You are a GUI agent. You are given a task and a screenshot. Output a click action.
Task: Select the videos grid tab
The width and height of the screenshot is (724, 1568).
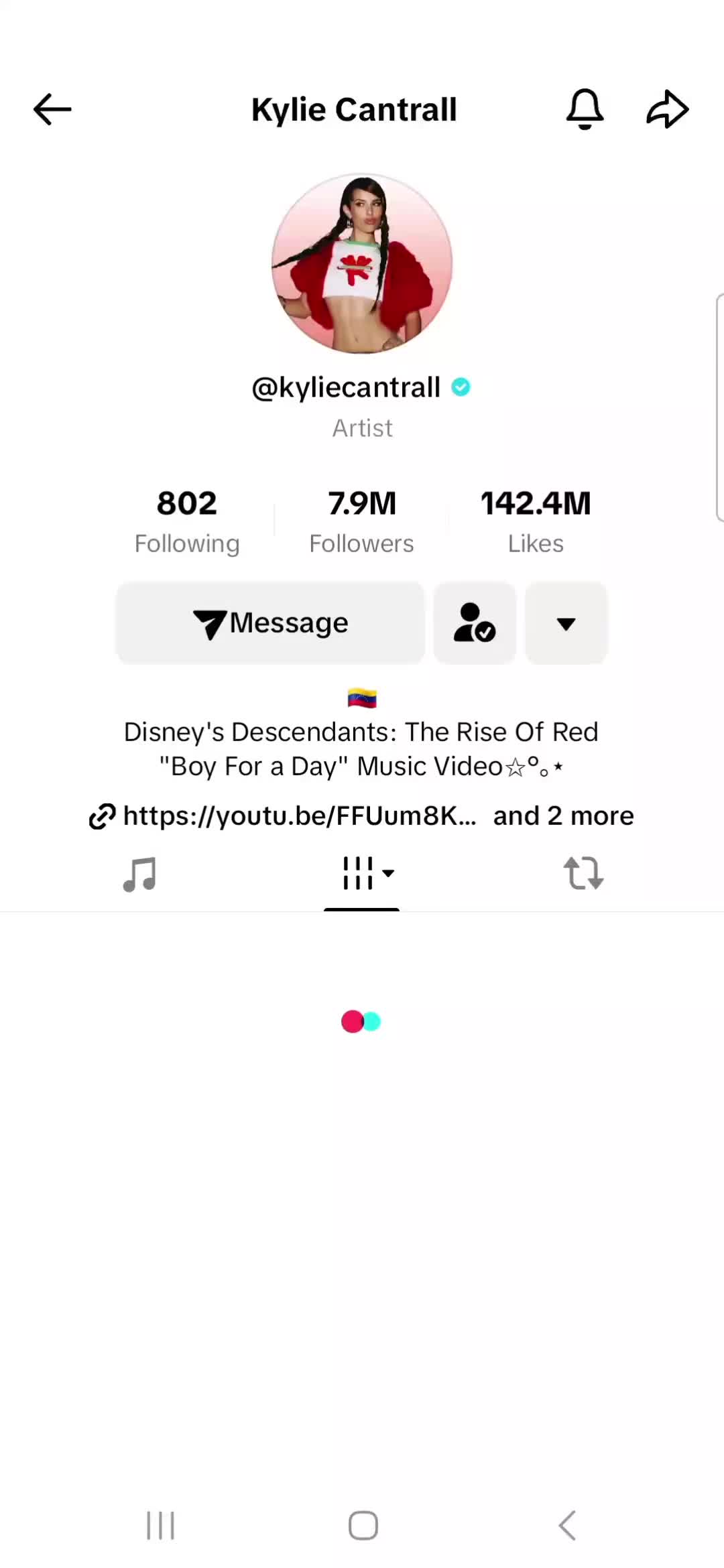[362, 874]
